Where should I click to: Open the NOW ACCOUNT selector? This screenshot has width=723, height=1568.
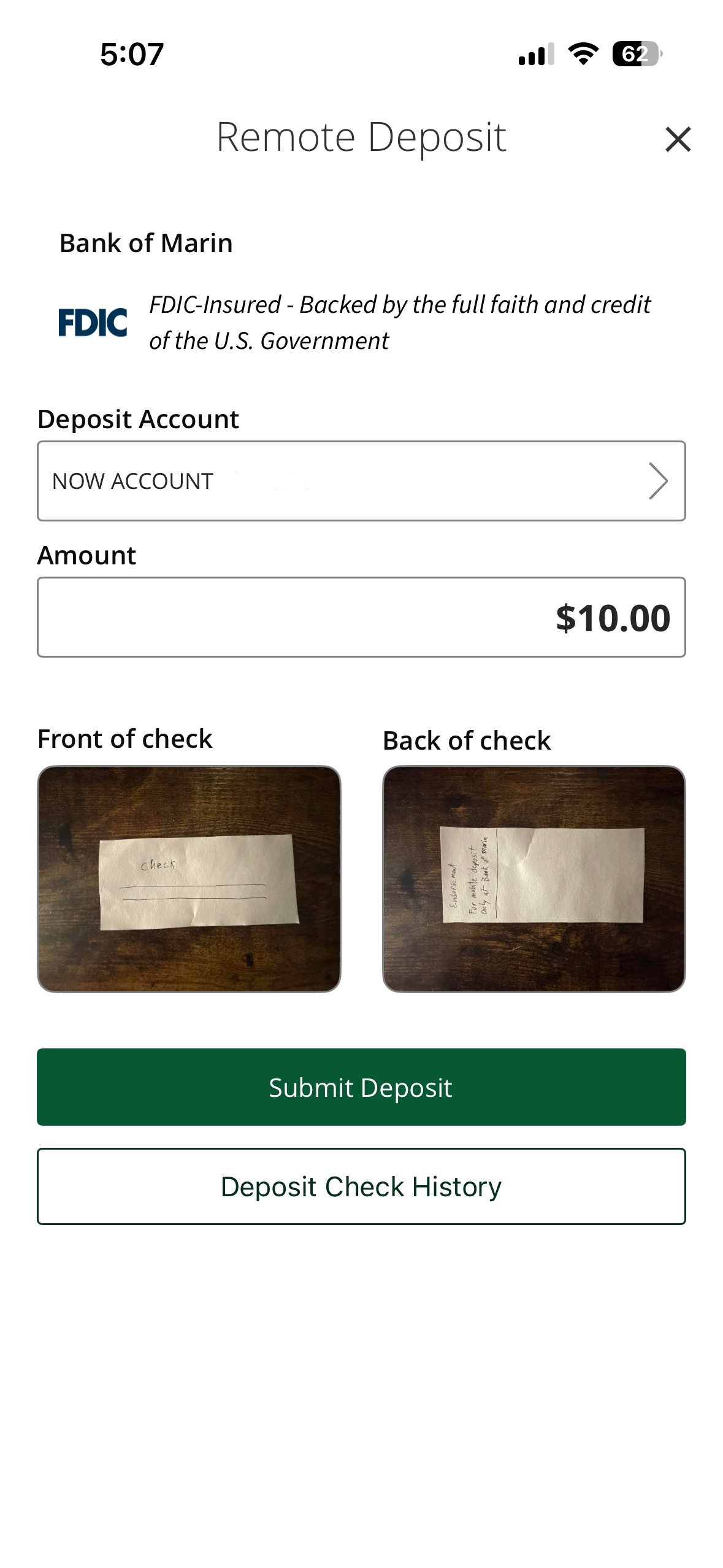click(361, 480)
